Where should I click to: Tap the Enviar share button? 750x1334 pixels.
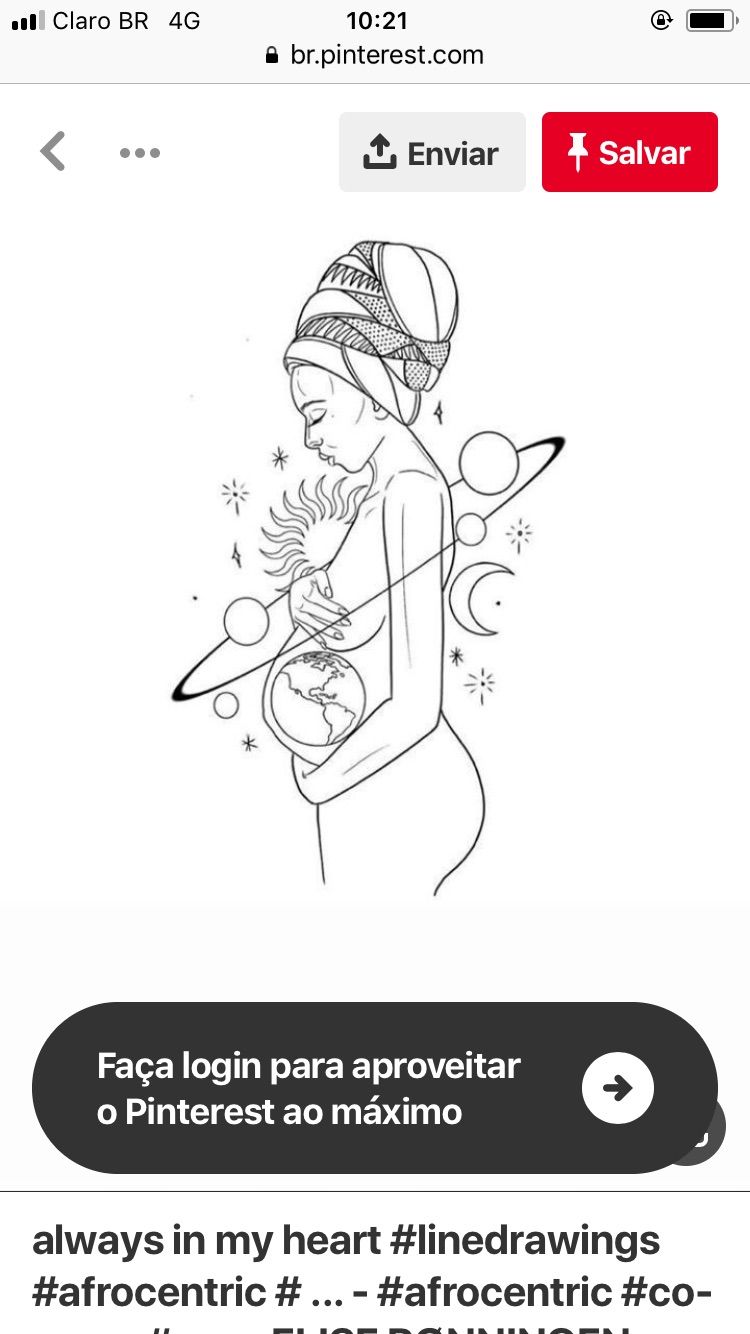point(432,152)
